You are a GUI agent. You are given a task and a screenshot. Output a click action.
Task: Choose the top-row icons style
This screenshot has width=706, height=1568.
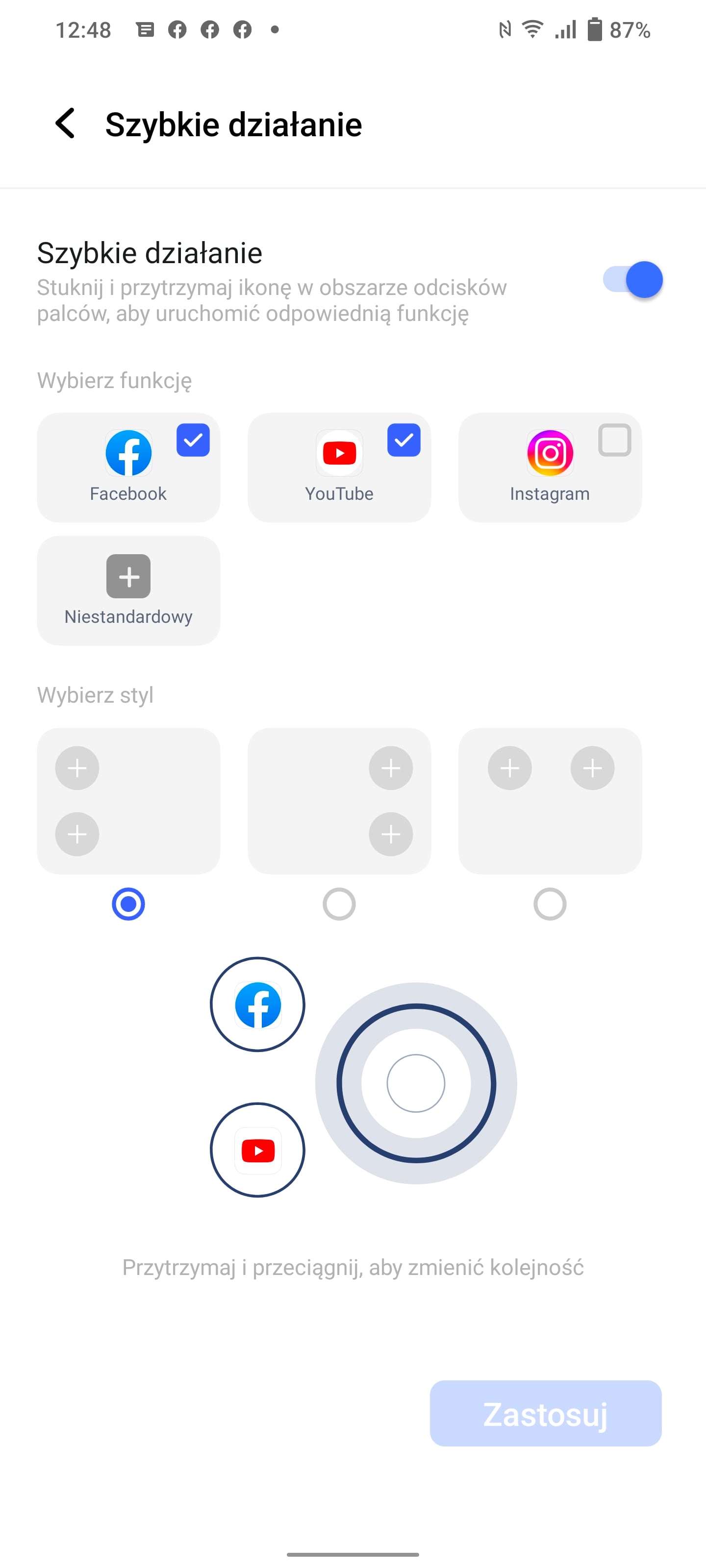pos(550,904)
